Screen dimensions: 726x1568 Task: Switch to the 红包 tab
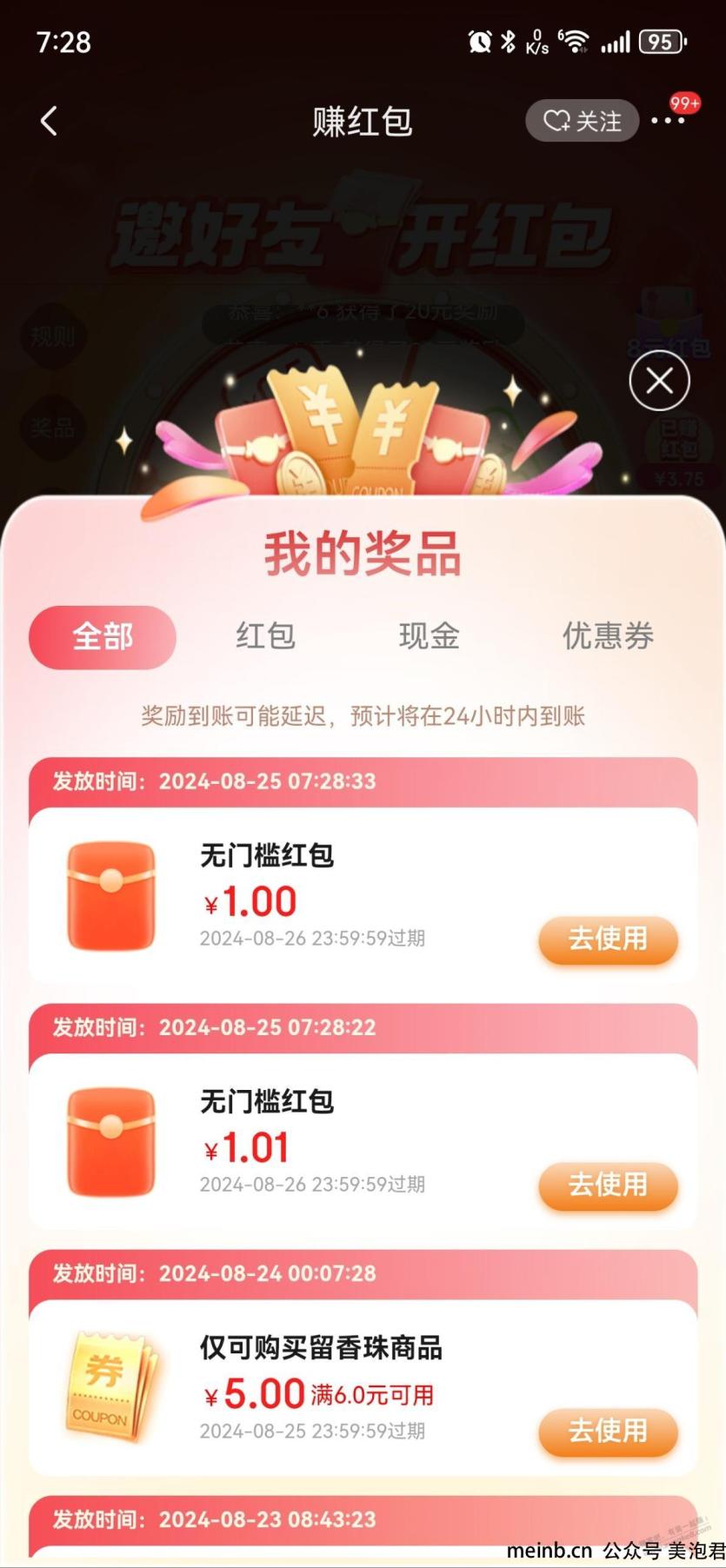pyautogui.click(x=266, y=636)
